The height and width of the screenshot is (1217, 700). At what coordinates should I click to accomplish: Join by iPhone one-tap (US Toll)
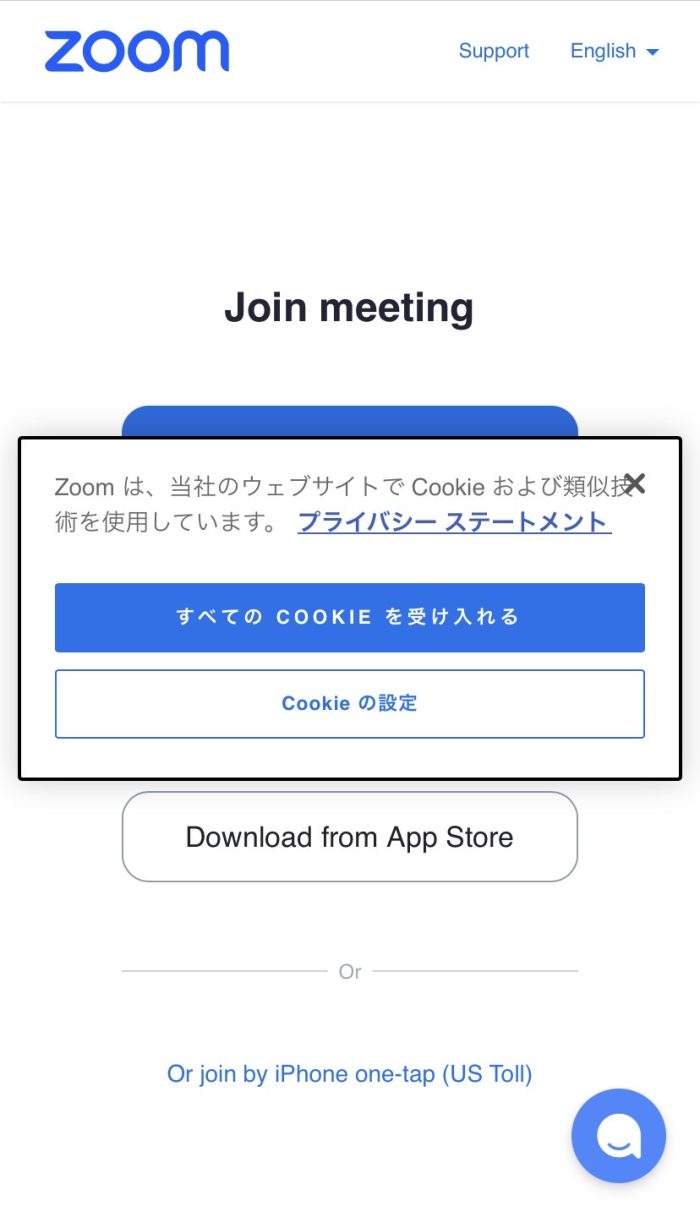click(349, 1074)
